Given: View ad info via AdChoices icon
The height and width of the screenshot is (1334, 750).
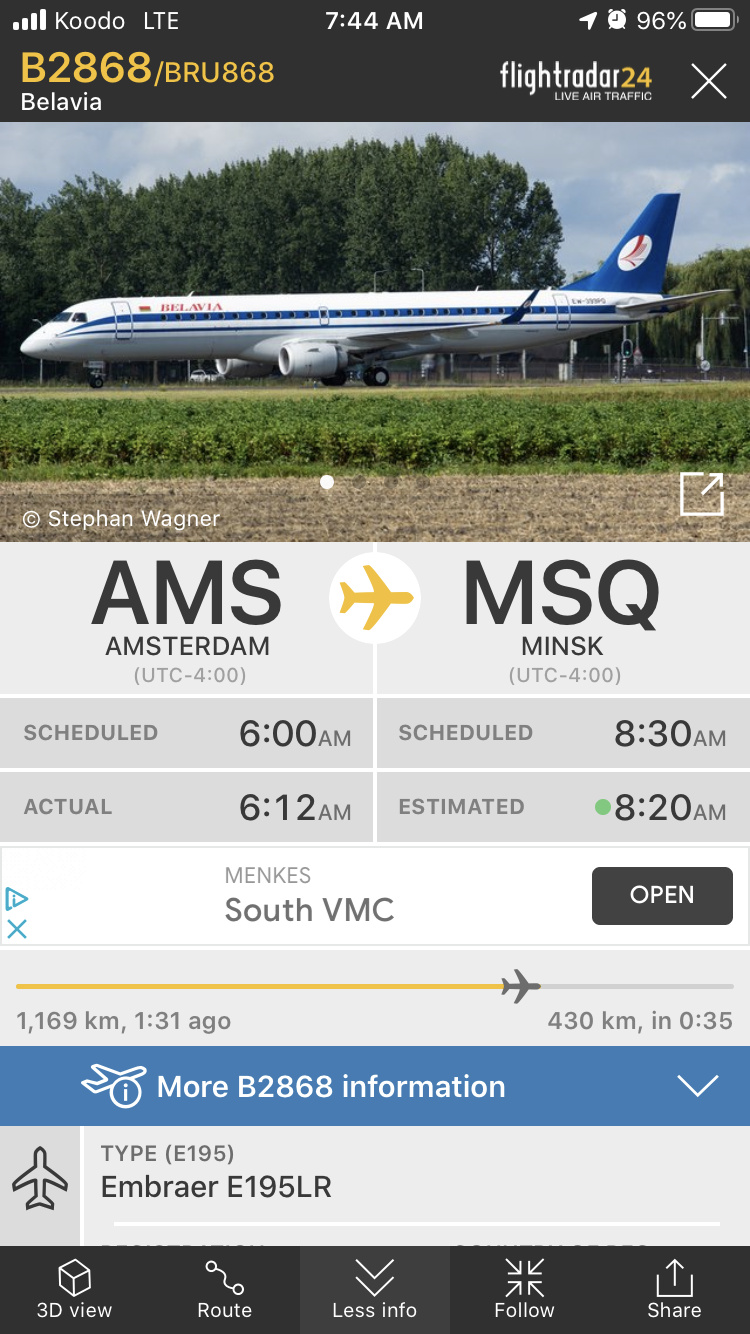Looking at the screenshot, I should [17, 899].
